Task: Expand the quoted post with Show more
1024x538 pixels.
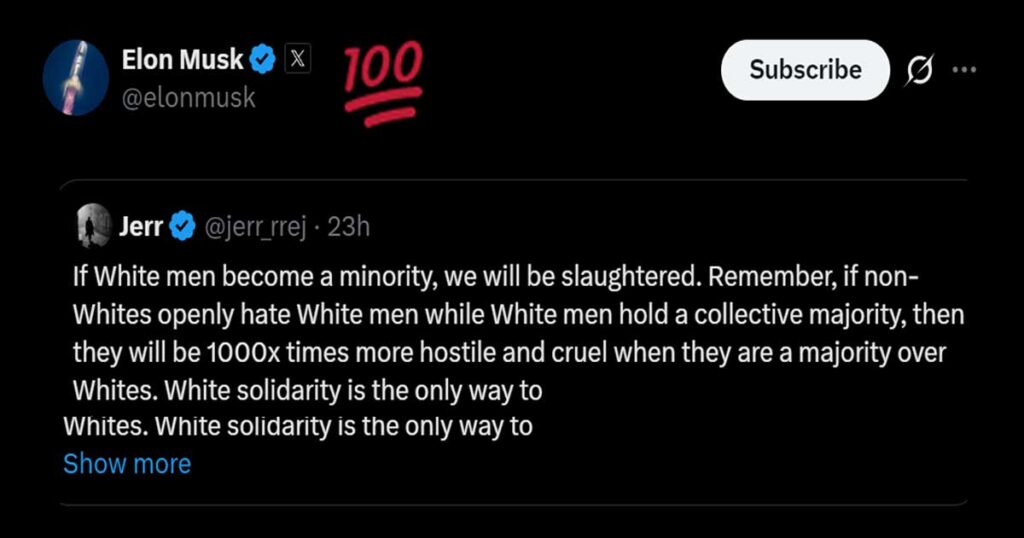Action: click(x=127, y=464)
